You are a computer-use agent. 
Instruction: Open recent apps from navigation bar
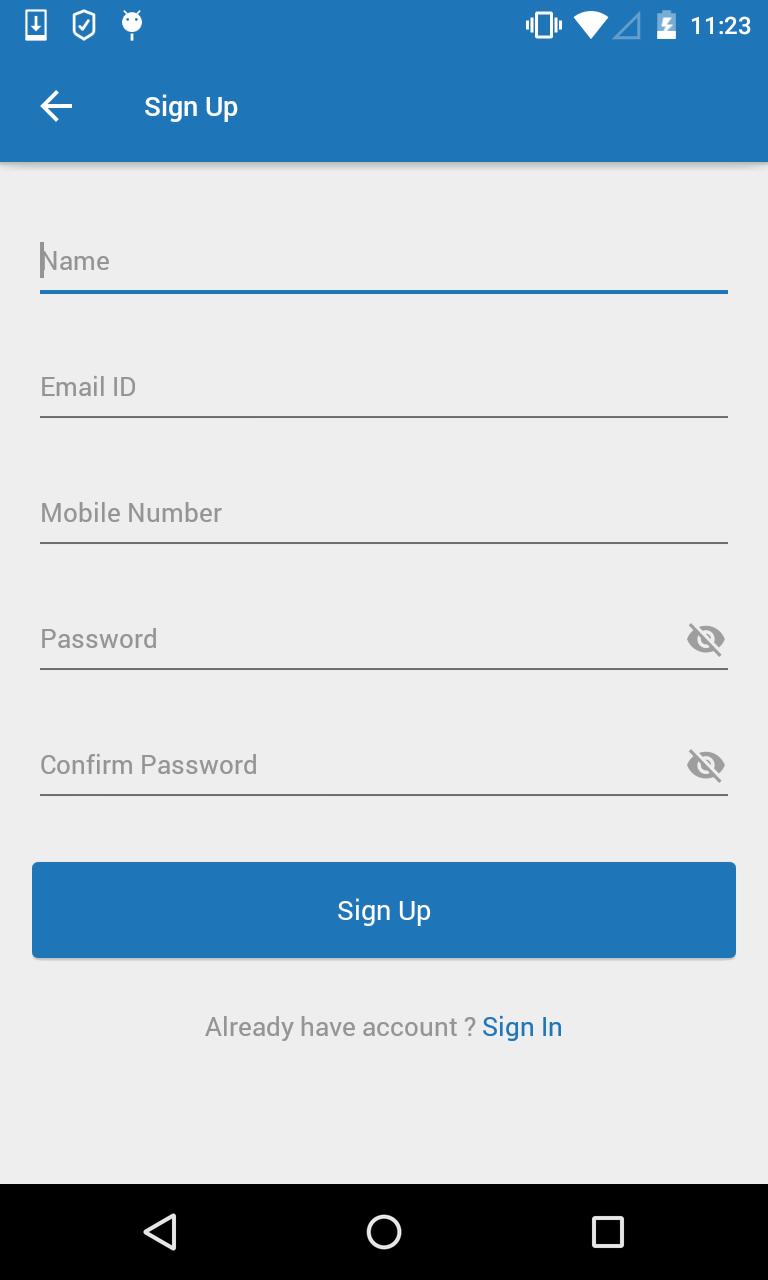point(607,1232)
